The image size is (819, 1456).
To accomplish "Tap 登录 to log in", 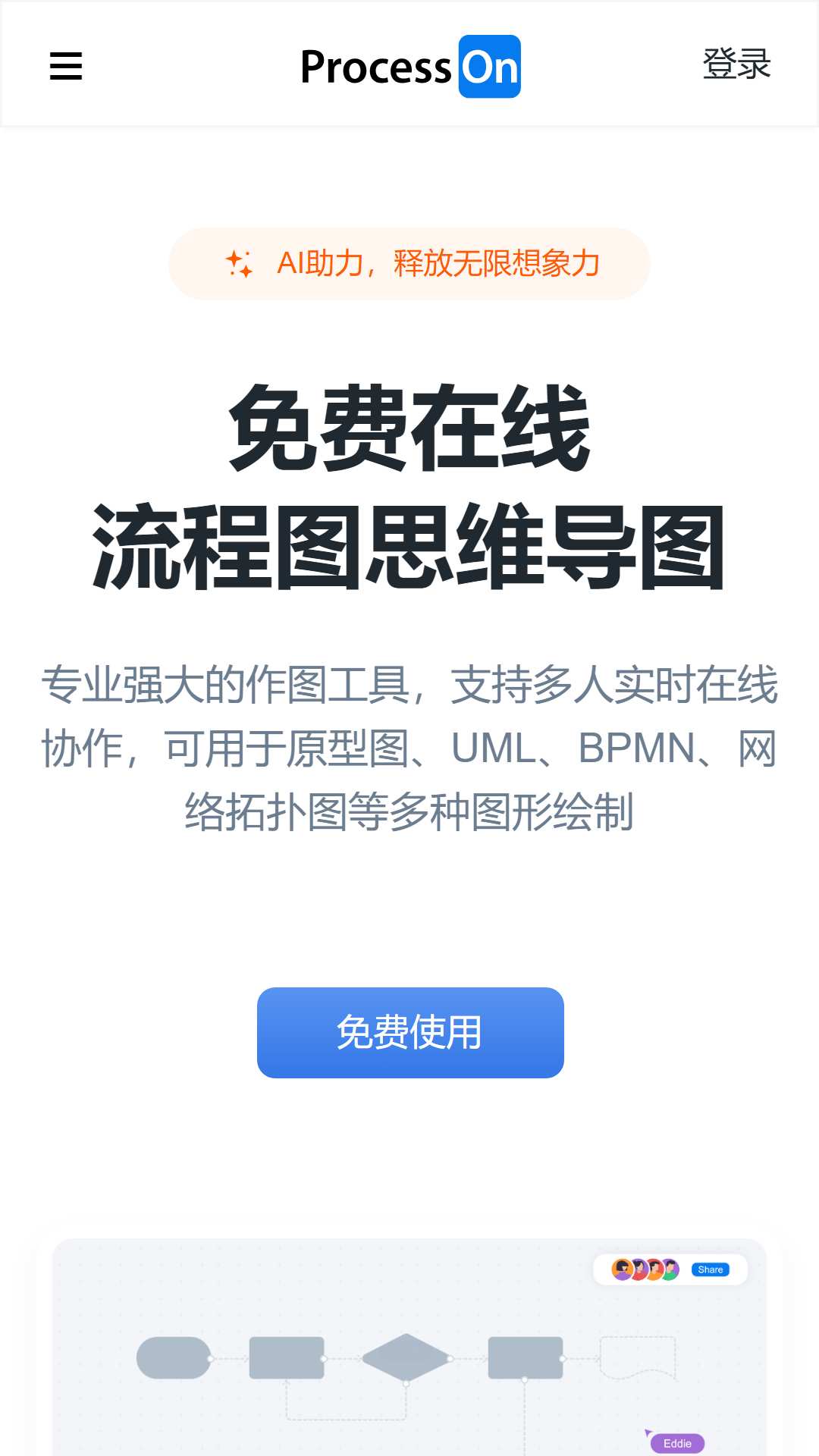I will tap(736, 64).
